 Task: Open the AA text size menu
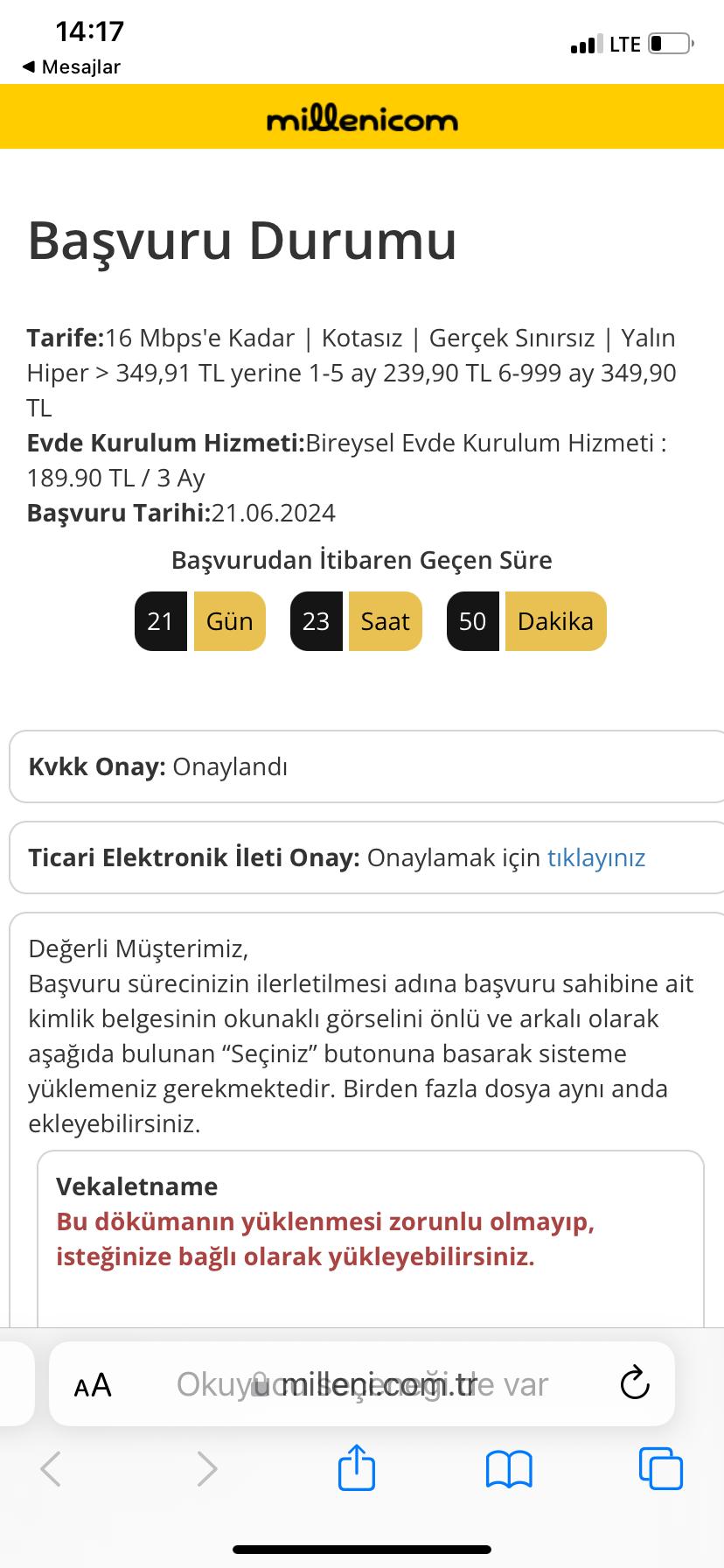coord(92,1383)
